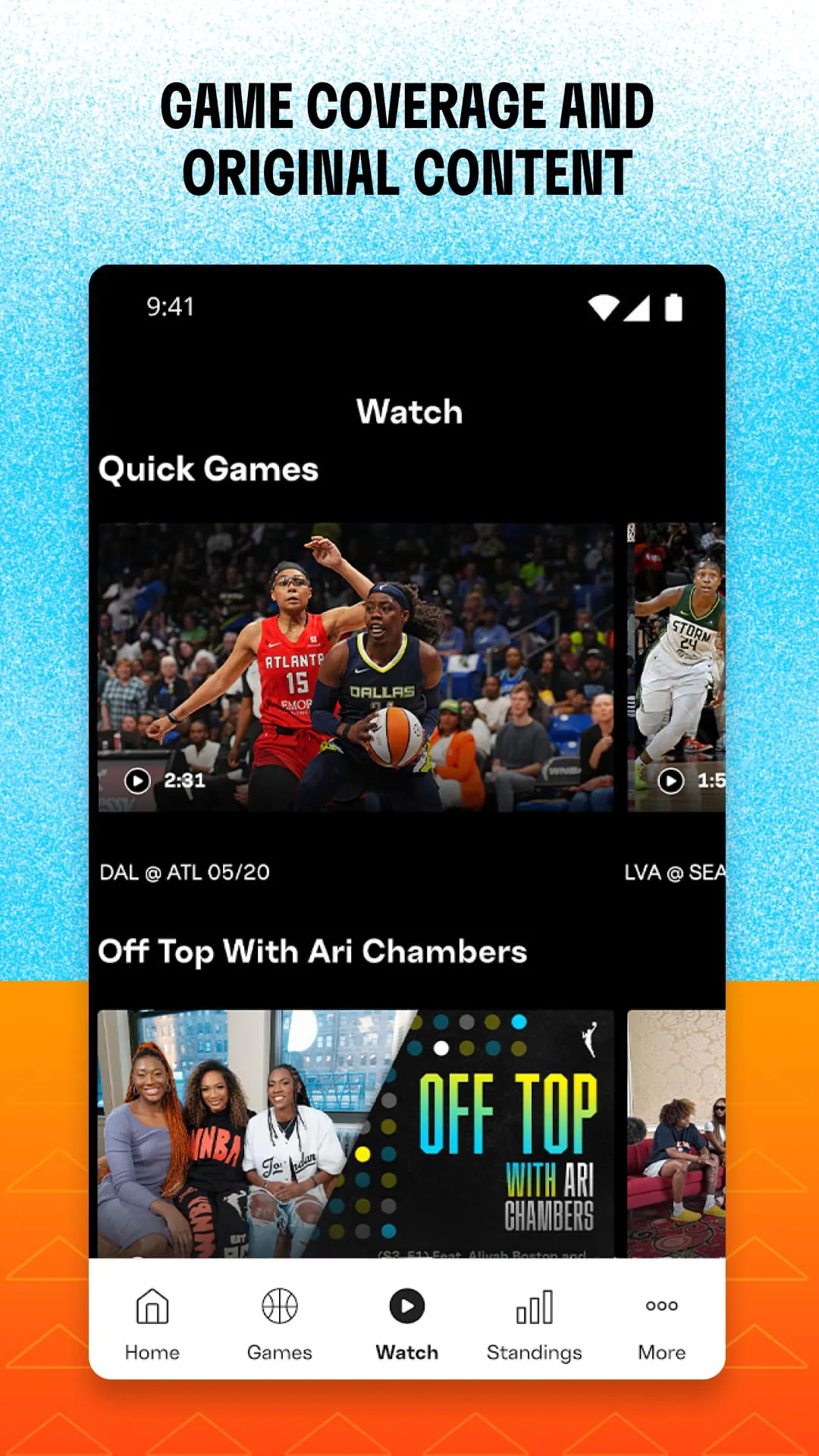Image resolution: width=819 pixels, height=1456 pixels.
Task: Tap the 2:31 clip duration badge
Action: tap(164, 780)
